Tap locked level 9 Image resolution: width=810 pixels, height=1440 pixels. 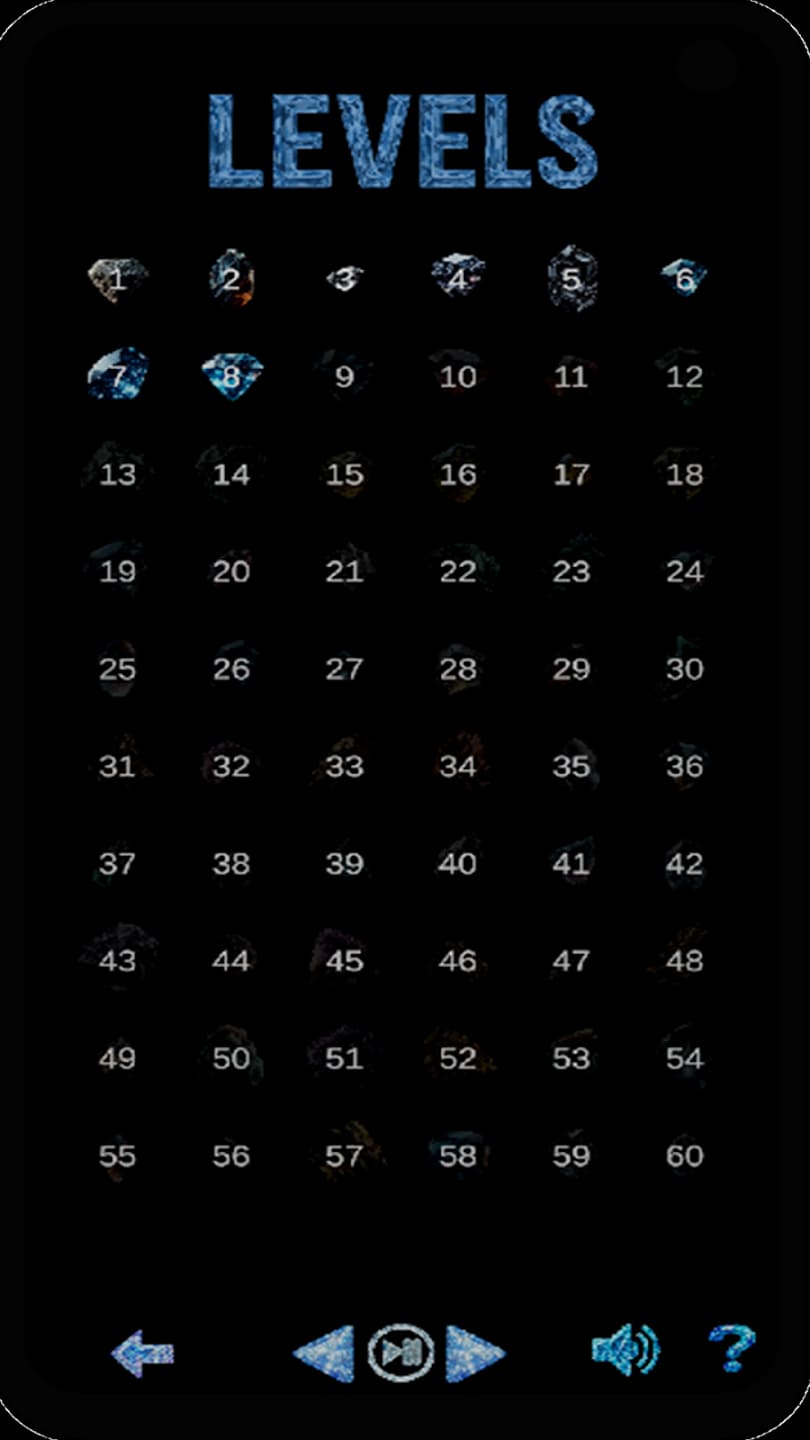point(344,377)
